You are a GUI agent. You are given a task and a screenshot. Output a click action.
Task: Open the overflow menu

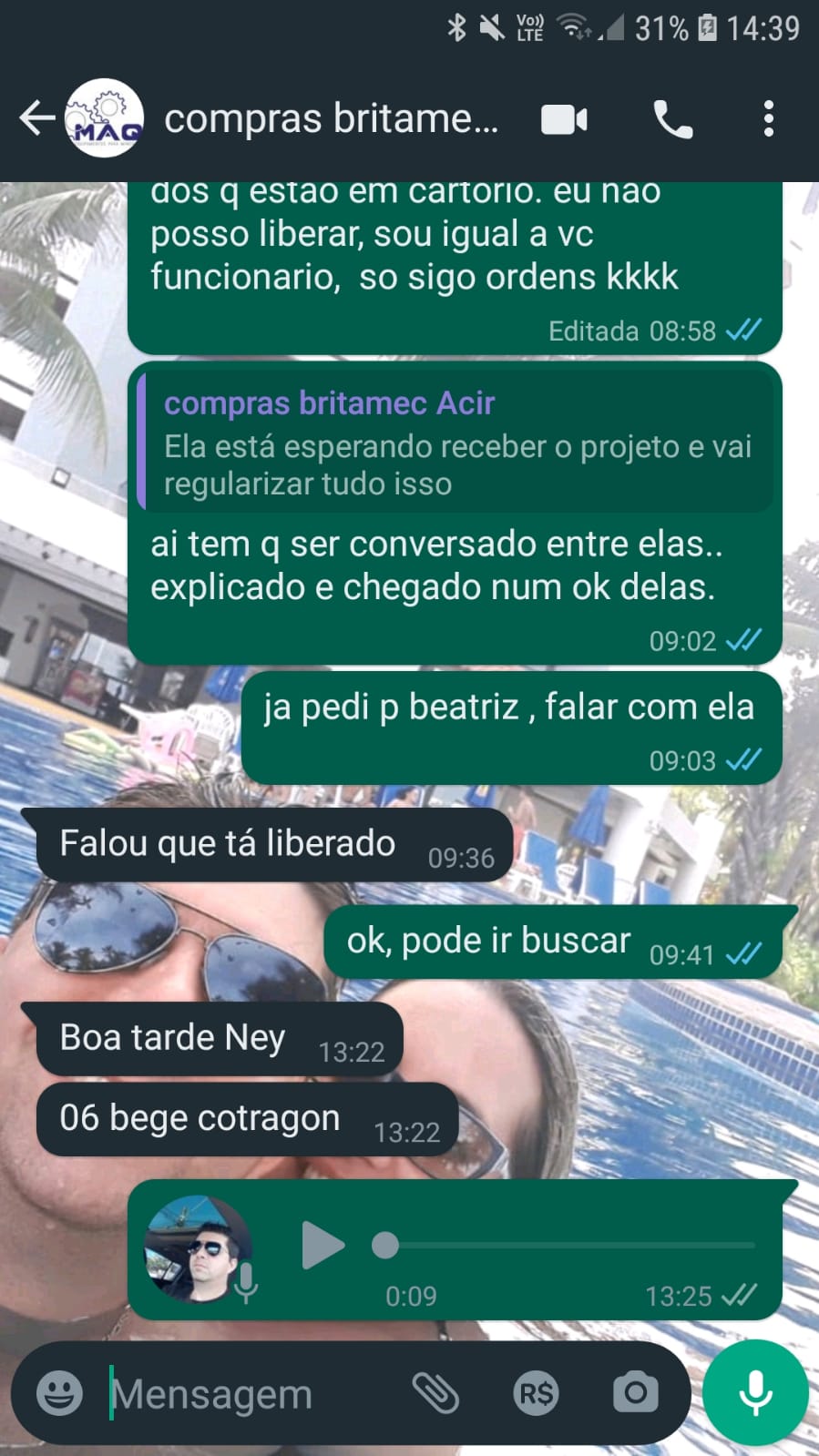769,119
